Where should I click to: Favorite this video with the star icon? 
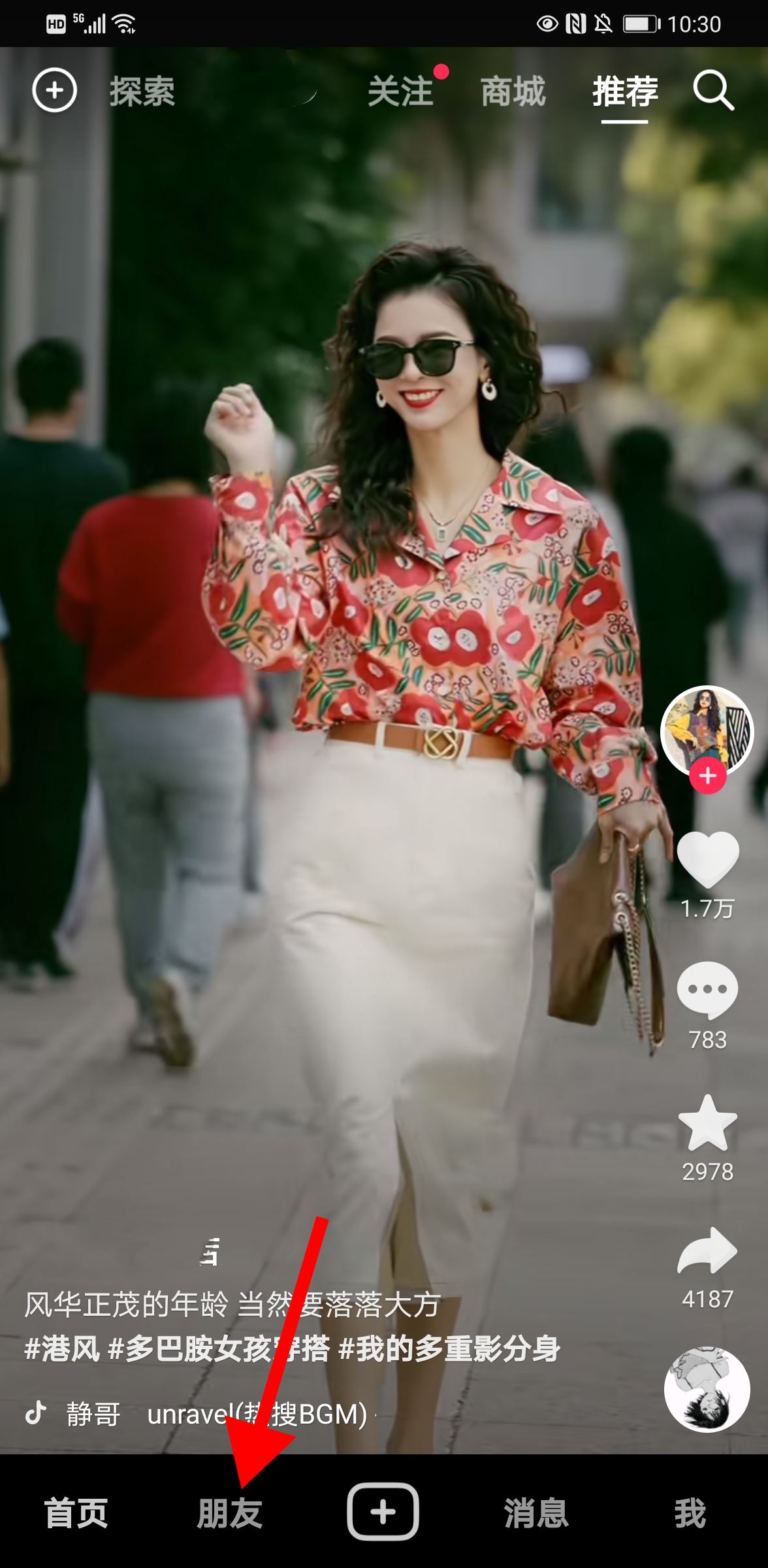pos(708,1123)
